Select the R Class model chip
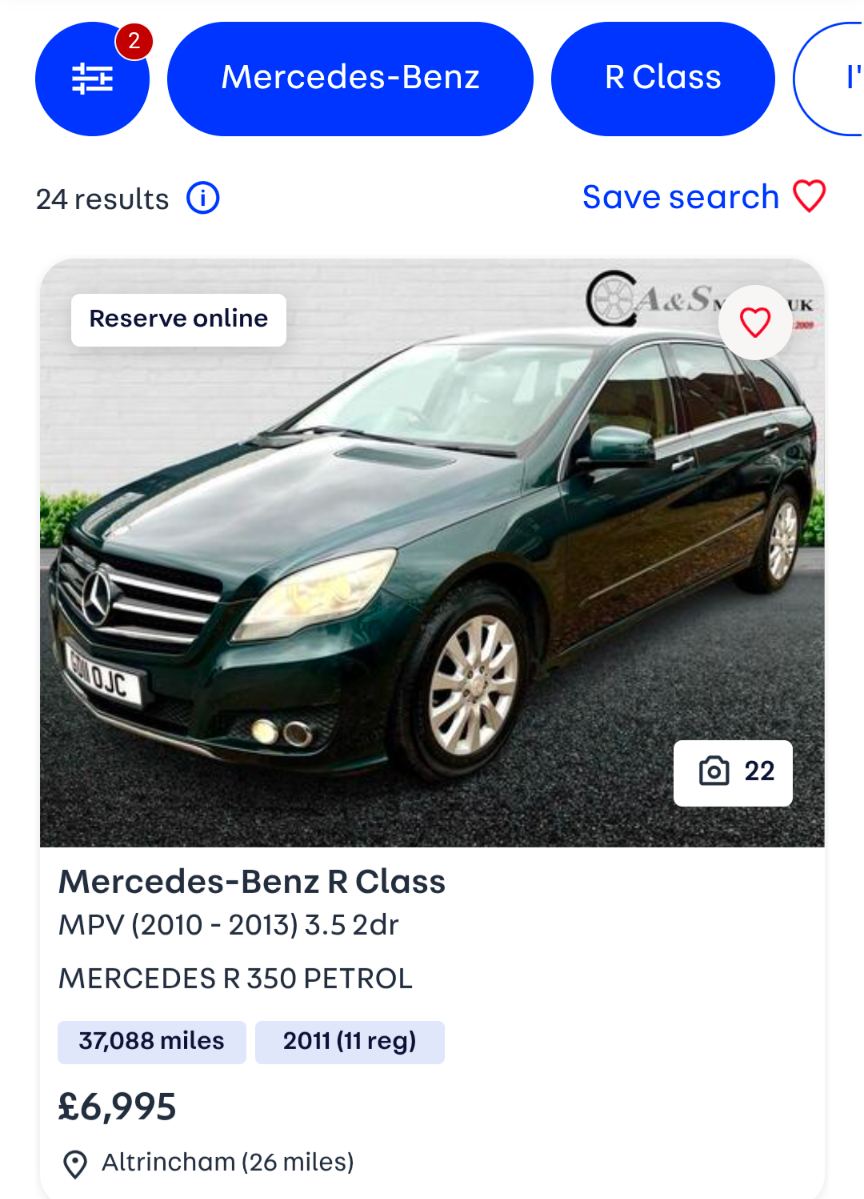The image size is (864, 1199). [662, 78]
